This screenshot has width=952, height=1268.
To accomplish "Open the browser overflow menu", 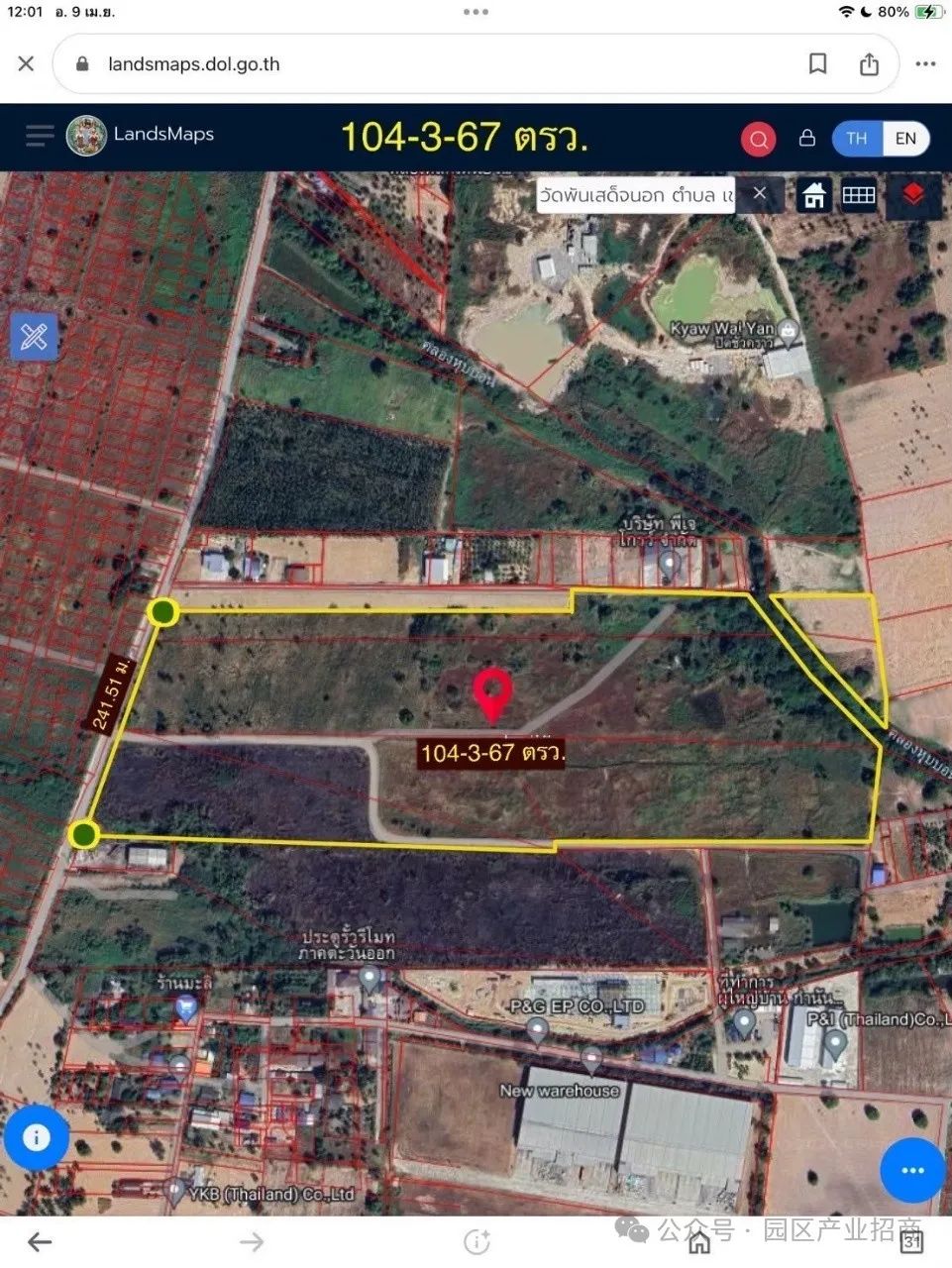I will pos(925,64).
